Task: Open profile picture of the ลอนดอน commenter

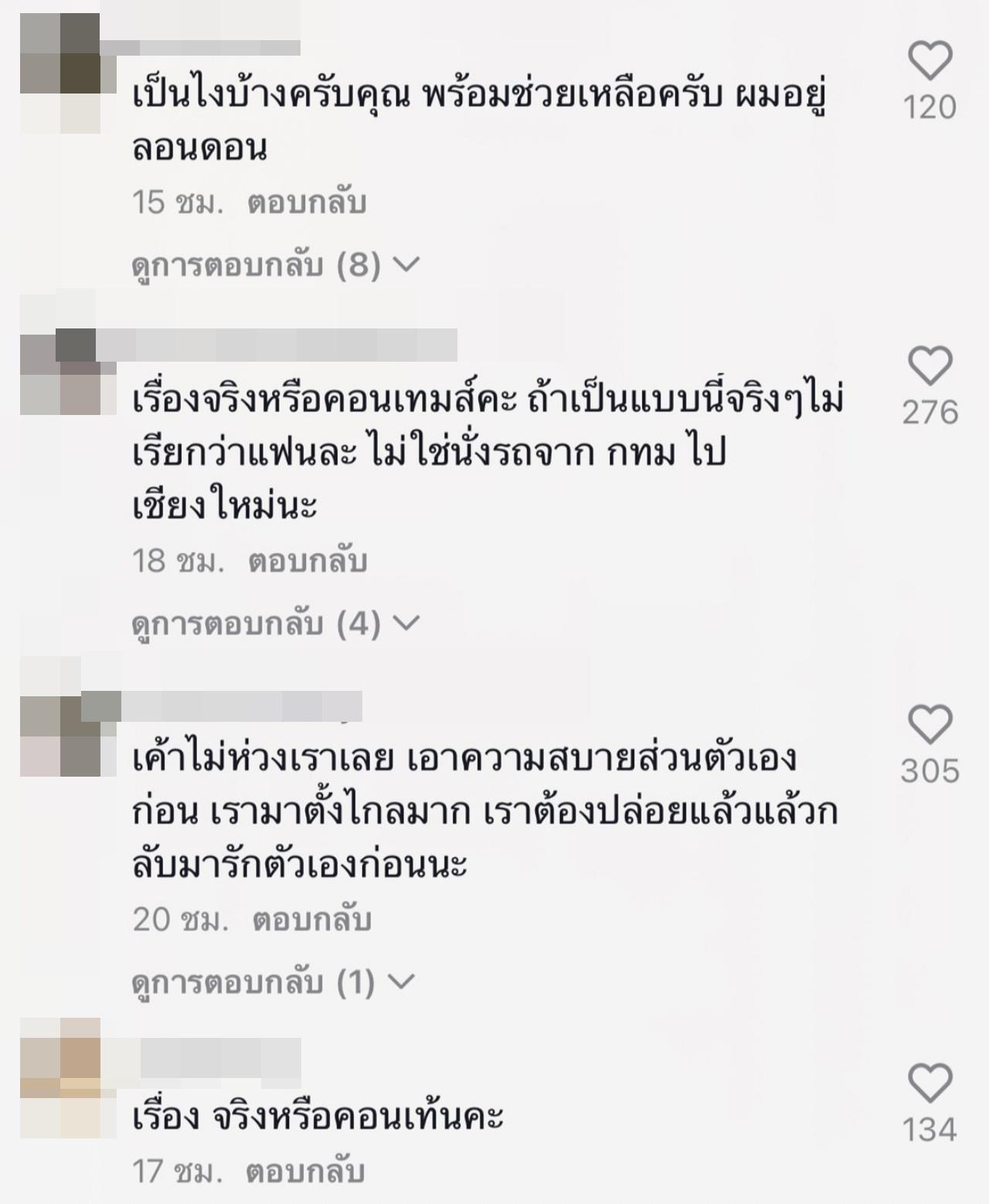Action: [60, 73]
